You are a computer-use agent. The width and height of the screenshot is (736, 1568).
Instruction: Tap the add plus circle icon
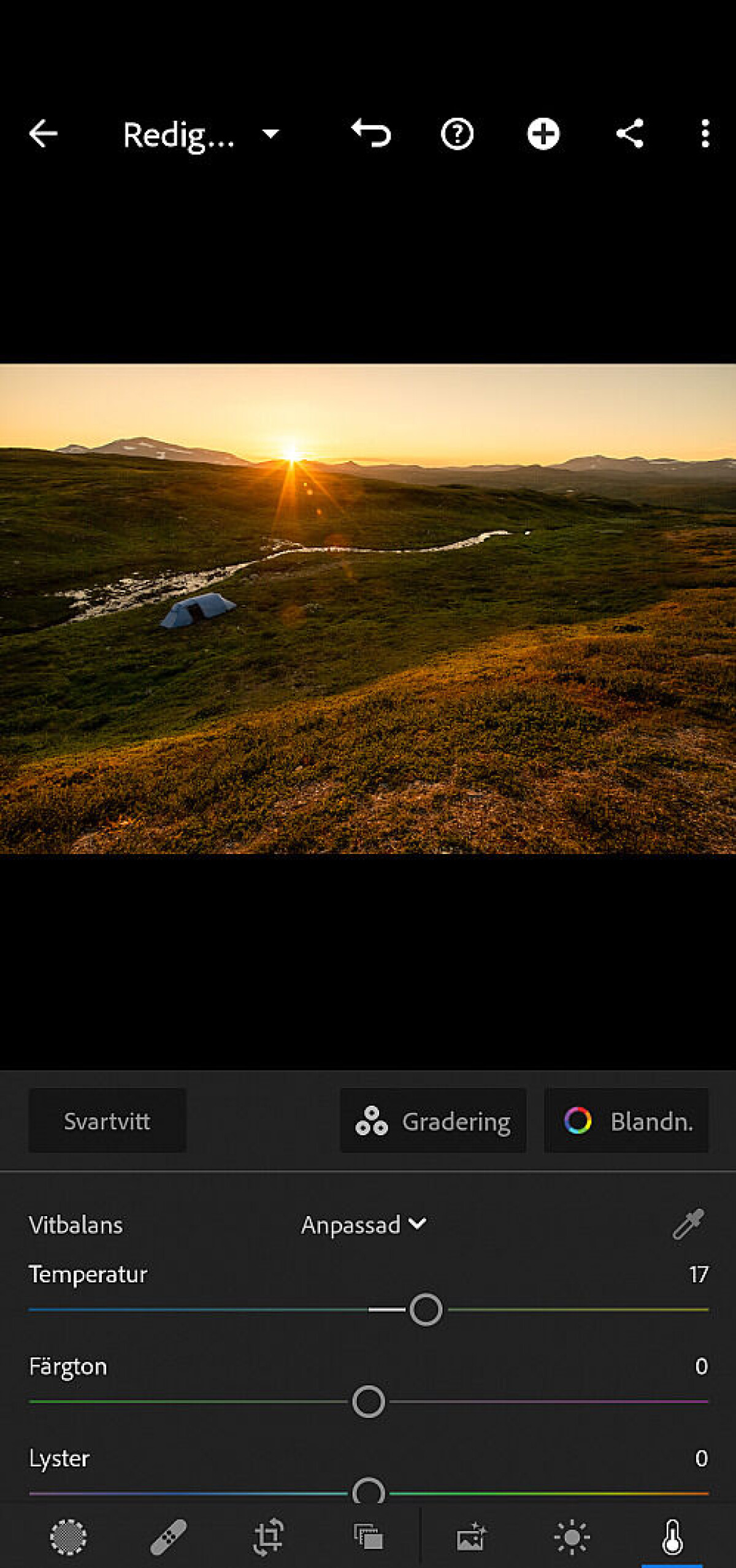coord(543,134)
